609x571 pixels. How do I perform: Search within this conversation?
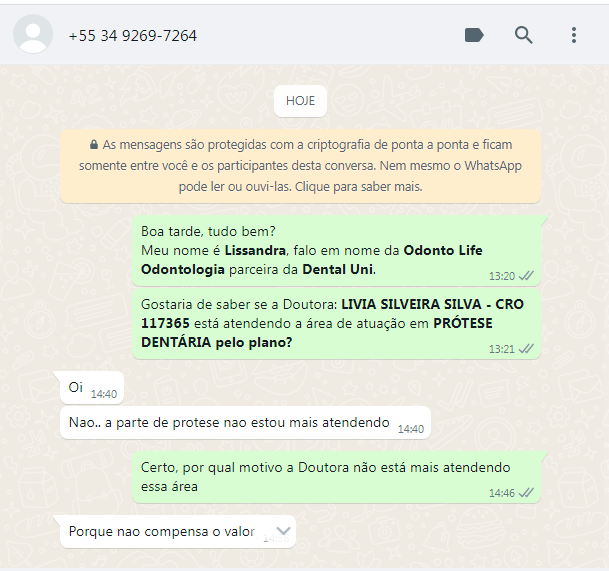[524, 35]
